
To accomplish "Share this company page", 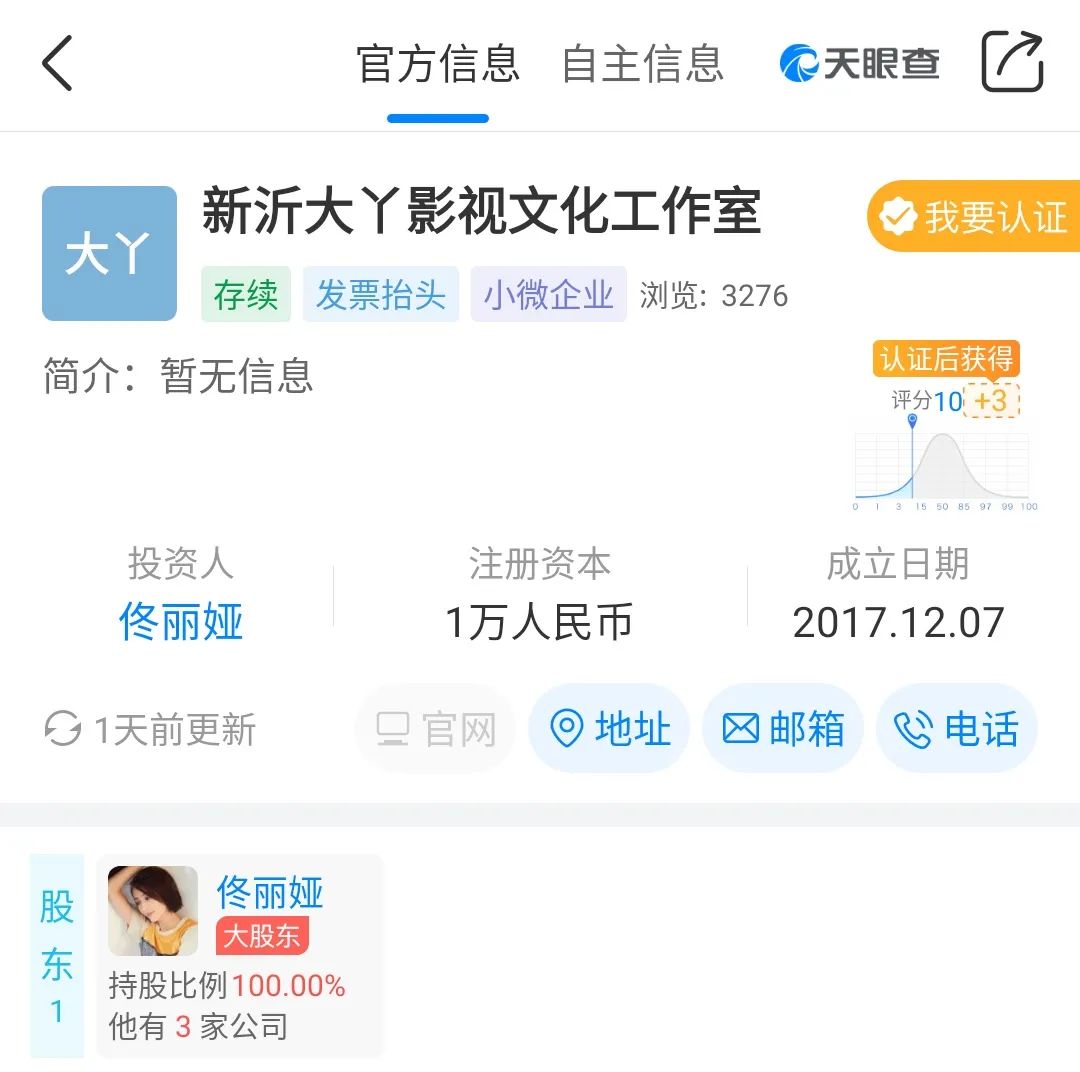I will point(1012,62).
